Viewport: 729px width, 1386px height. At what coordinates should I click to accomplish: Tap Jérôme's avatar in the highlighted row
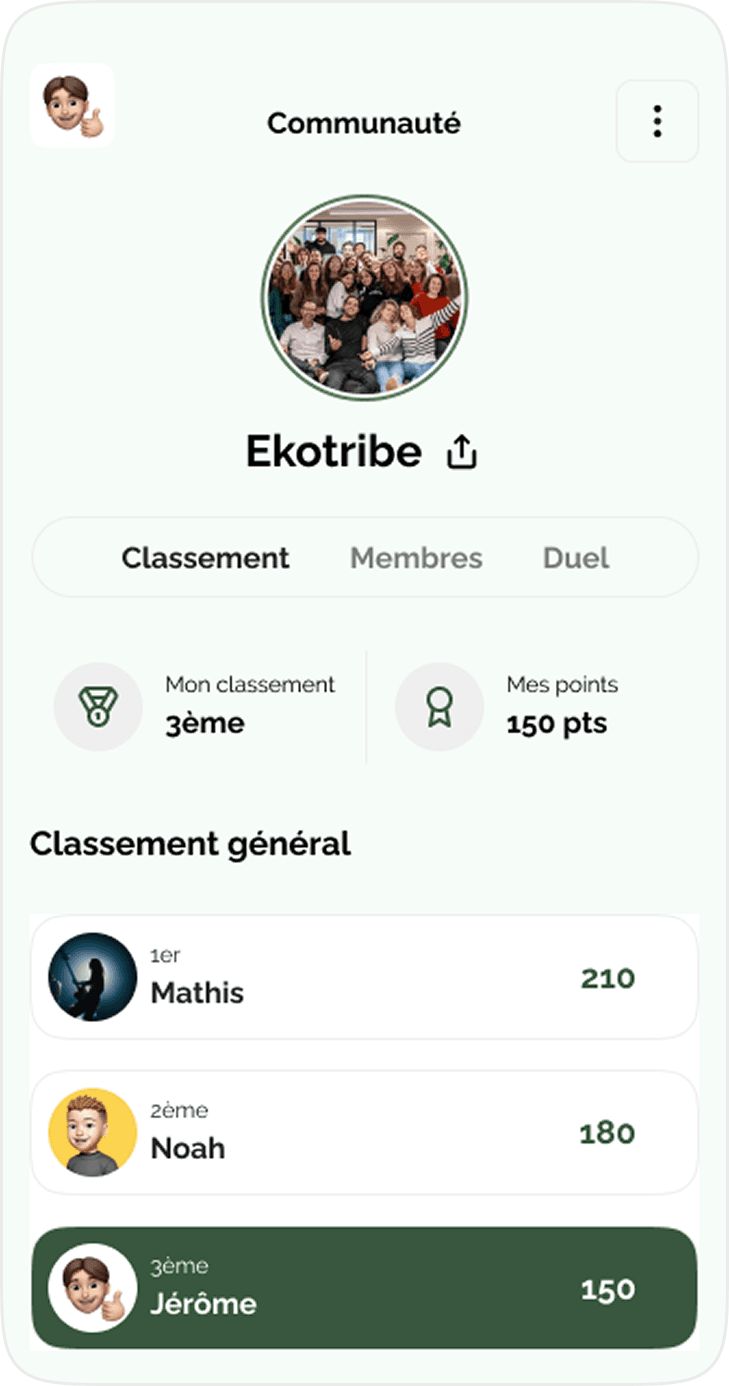pos(92,1289)
